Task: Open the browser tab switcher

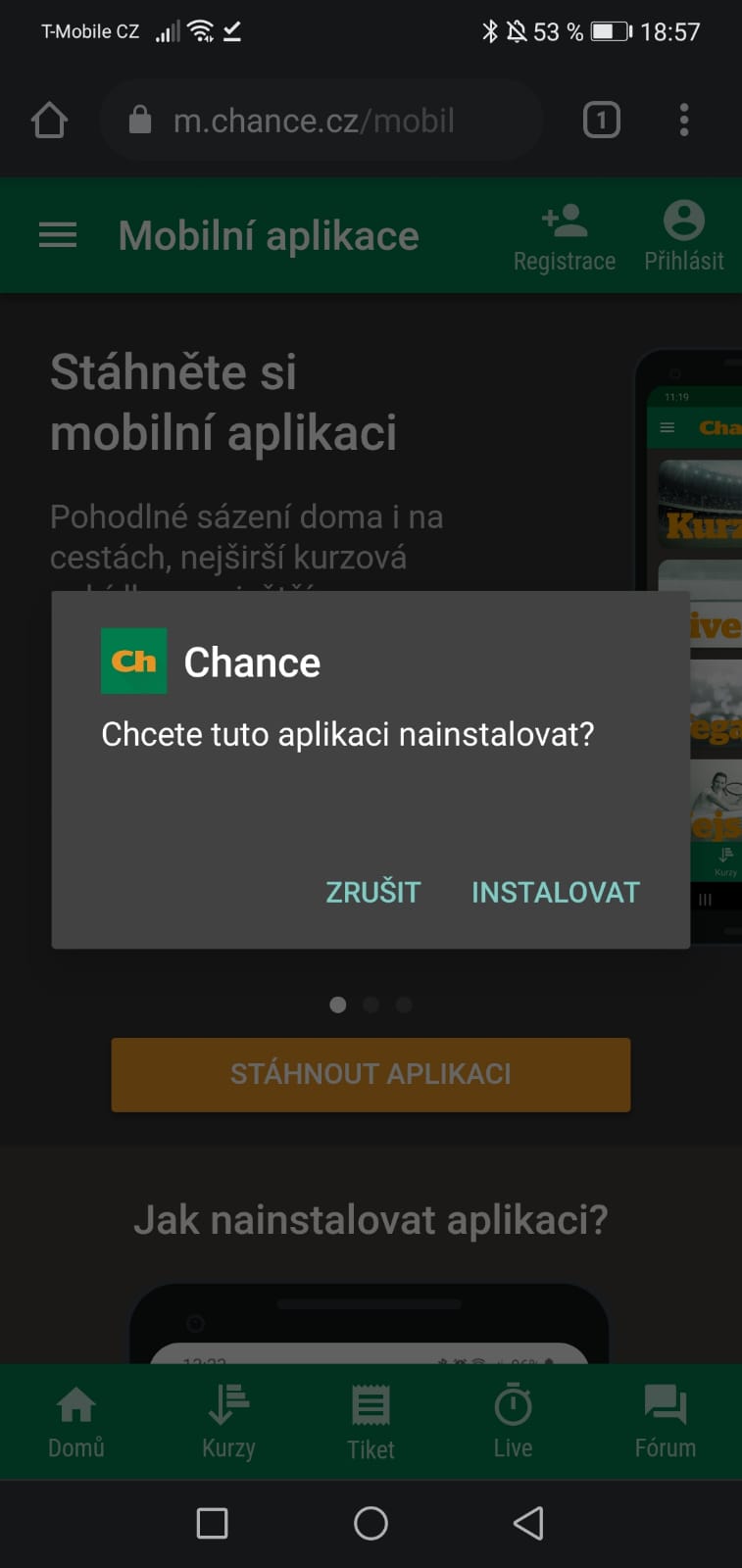Action: [x=602, y=121]
